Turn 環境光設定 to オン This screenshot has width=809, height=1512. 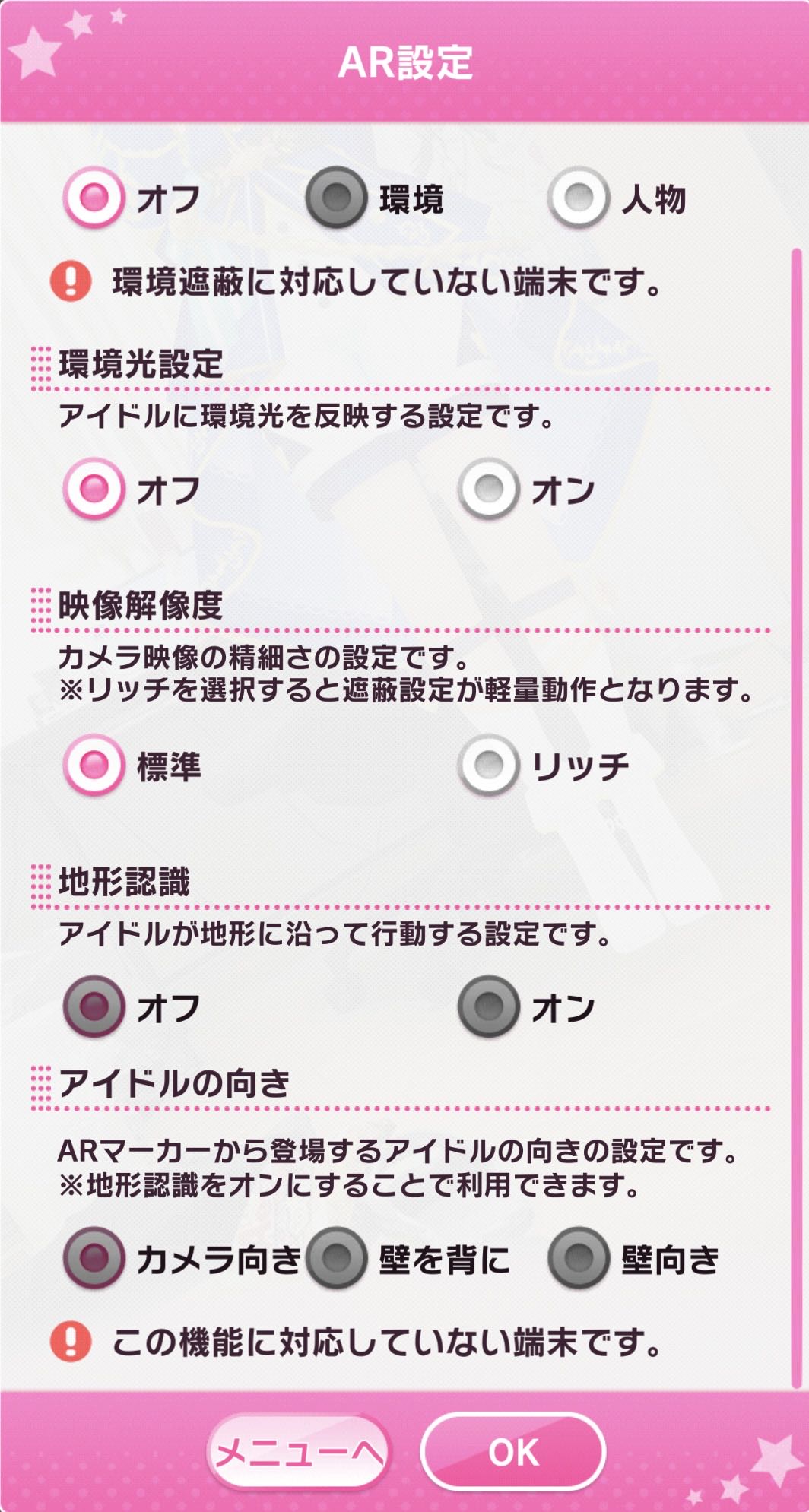(489, 490)
